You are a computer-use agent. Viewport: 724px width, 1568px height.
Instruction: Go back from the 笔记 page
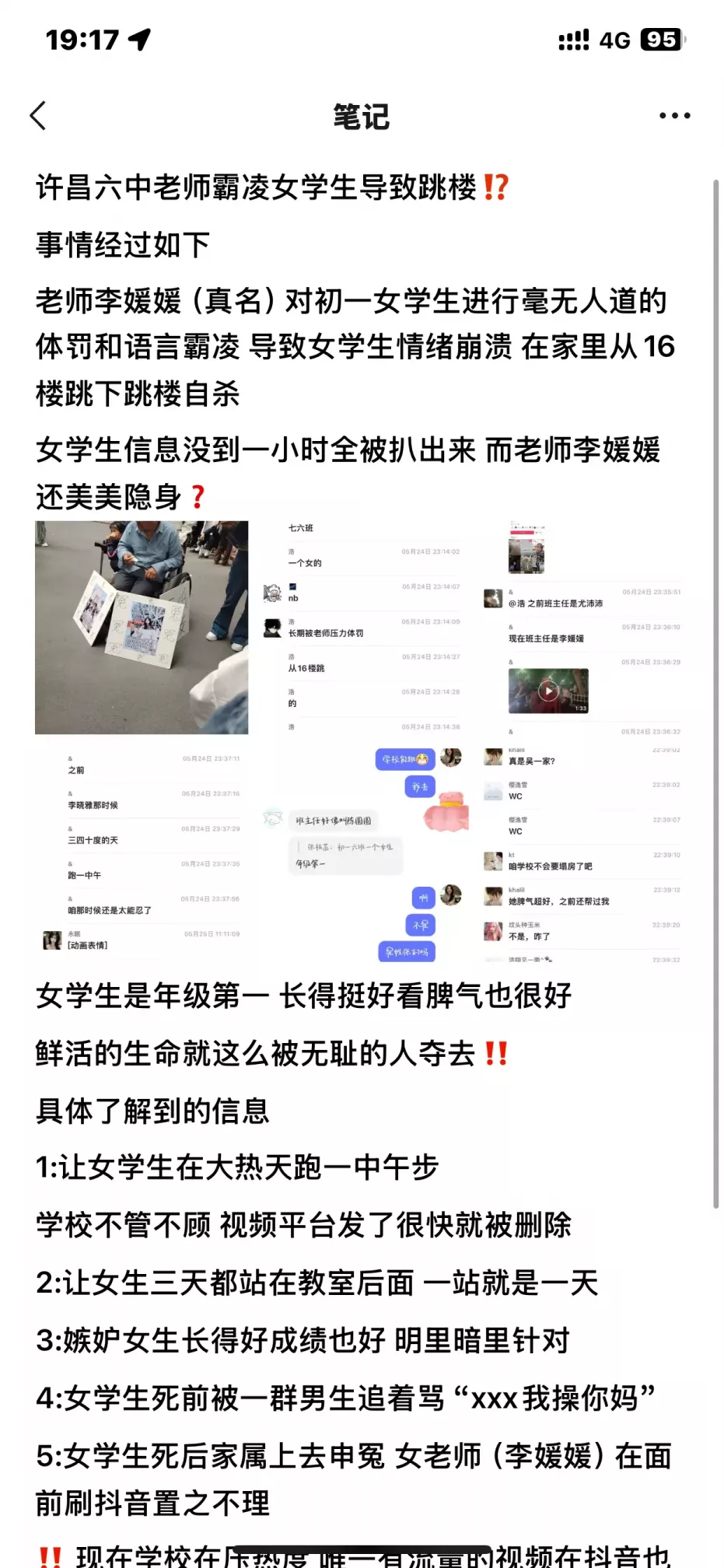39,116
